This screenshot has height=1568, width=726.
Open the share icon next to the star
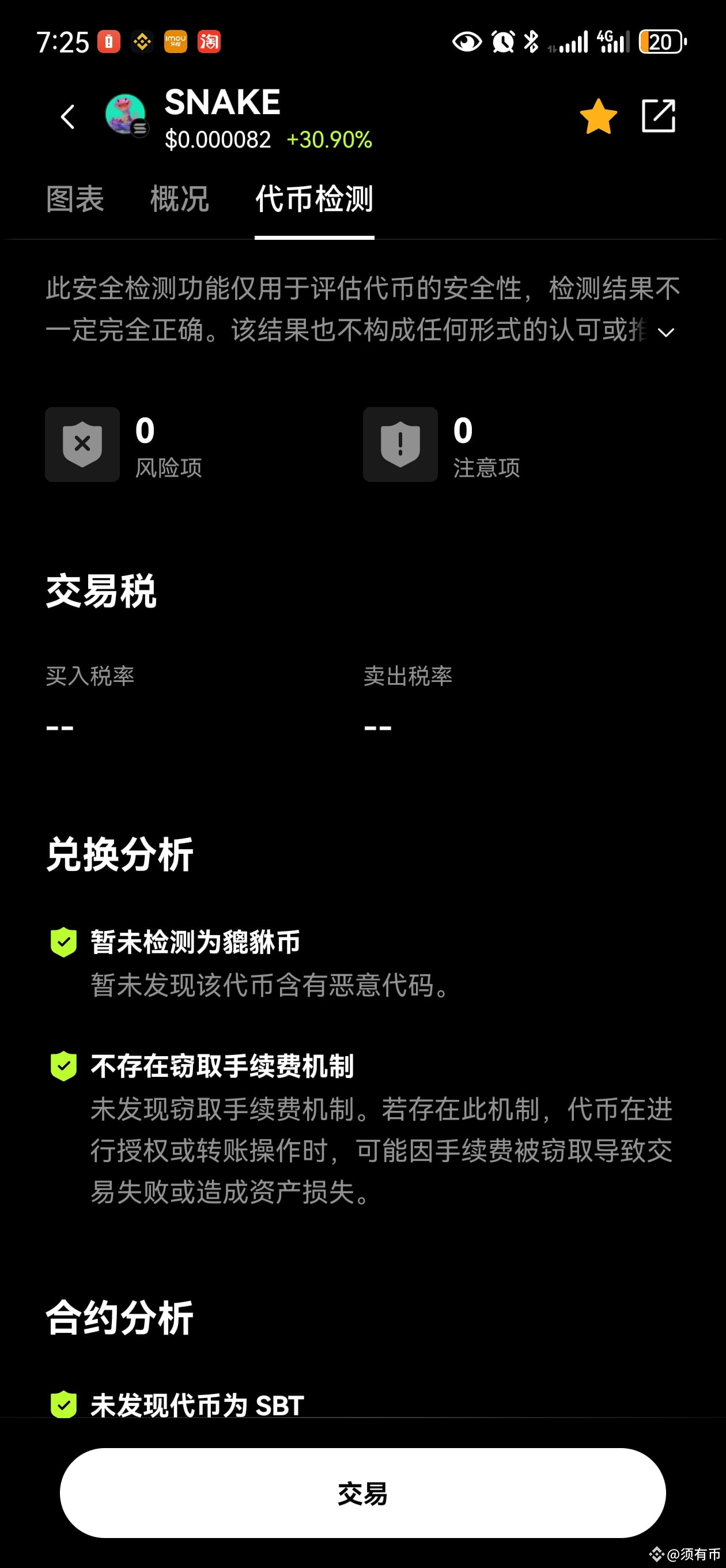point(659,116)
